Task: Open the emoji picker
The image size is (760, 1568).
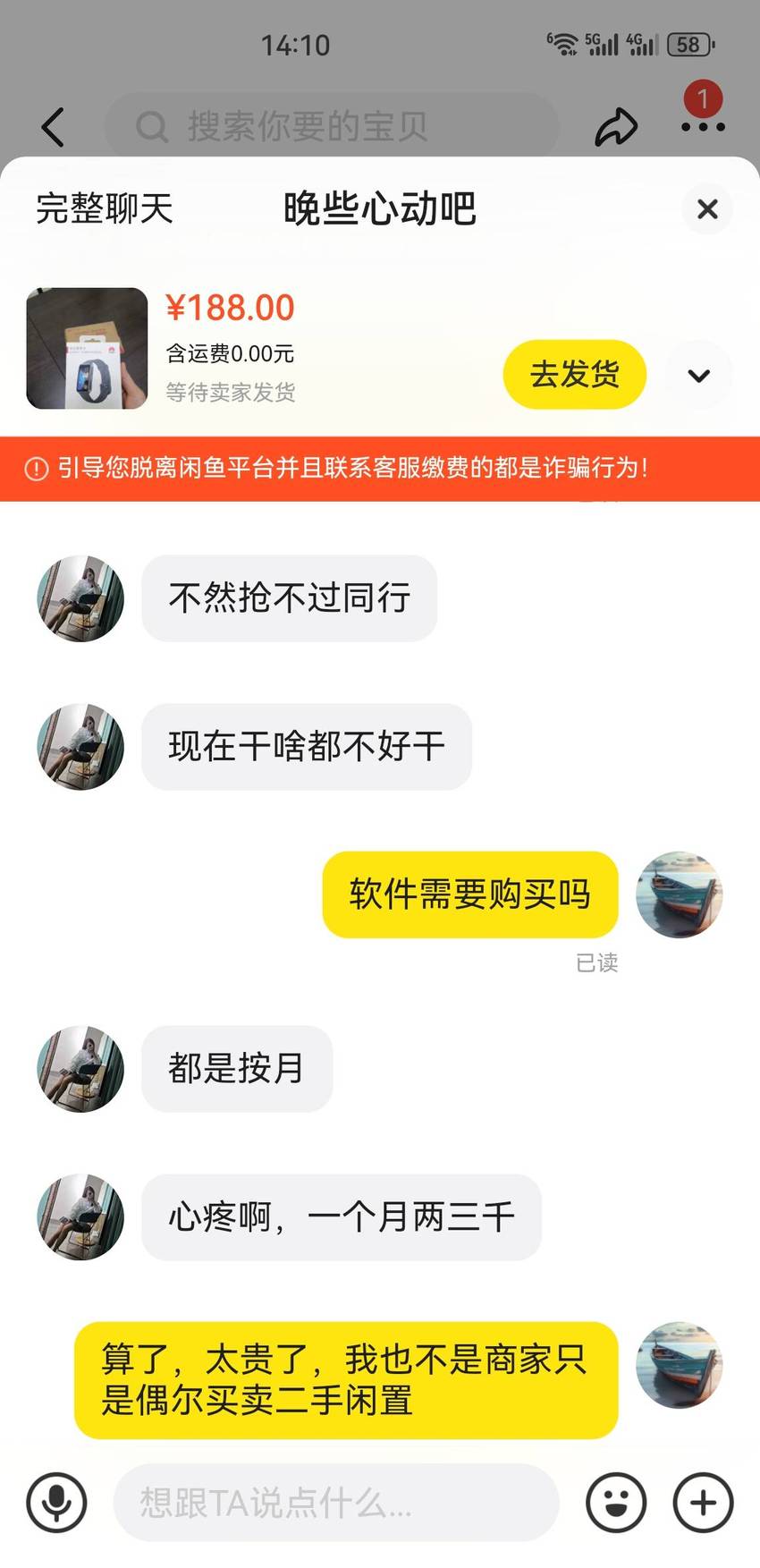Action: 616,1503
